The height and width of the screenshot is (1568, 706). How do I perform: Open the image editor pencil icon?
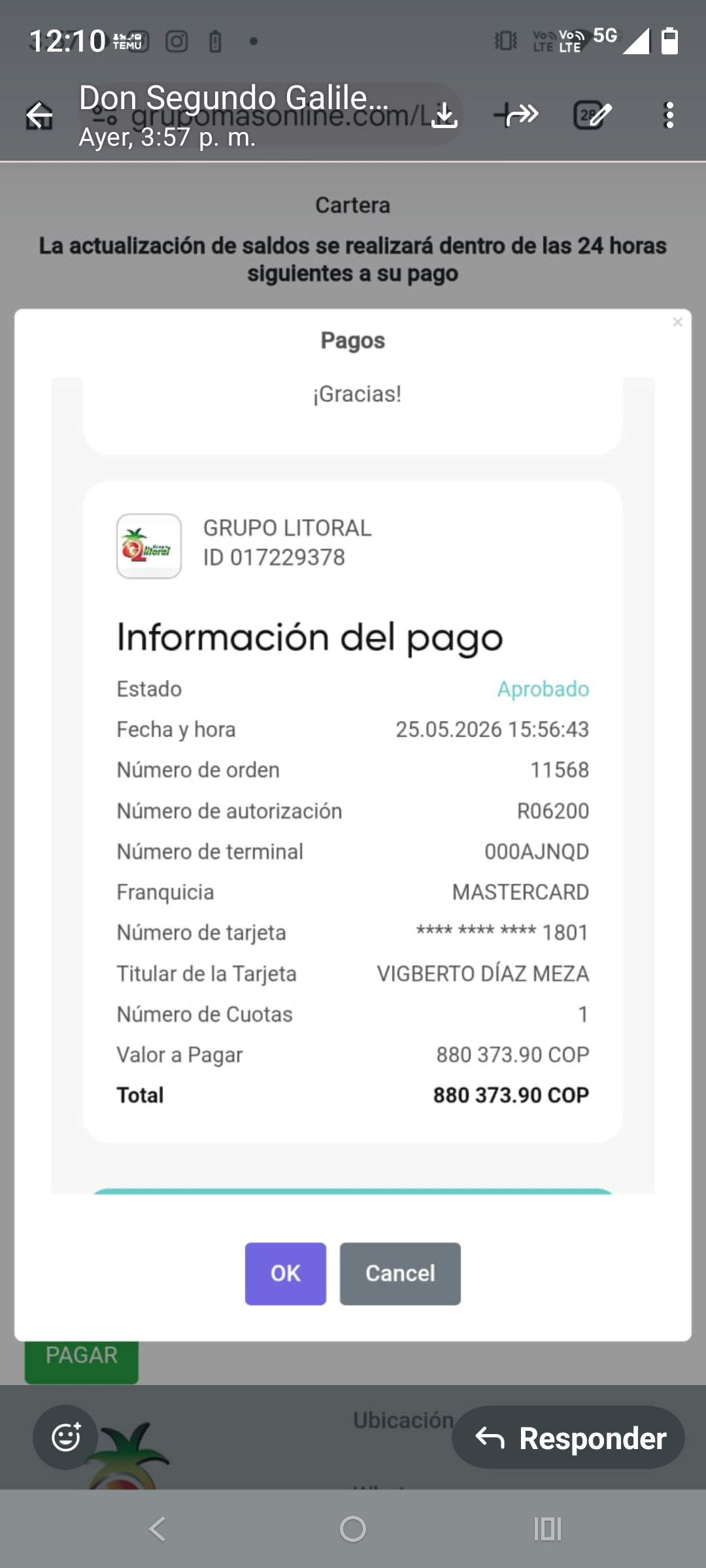592,115
